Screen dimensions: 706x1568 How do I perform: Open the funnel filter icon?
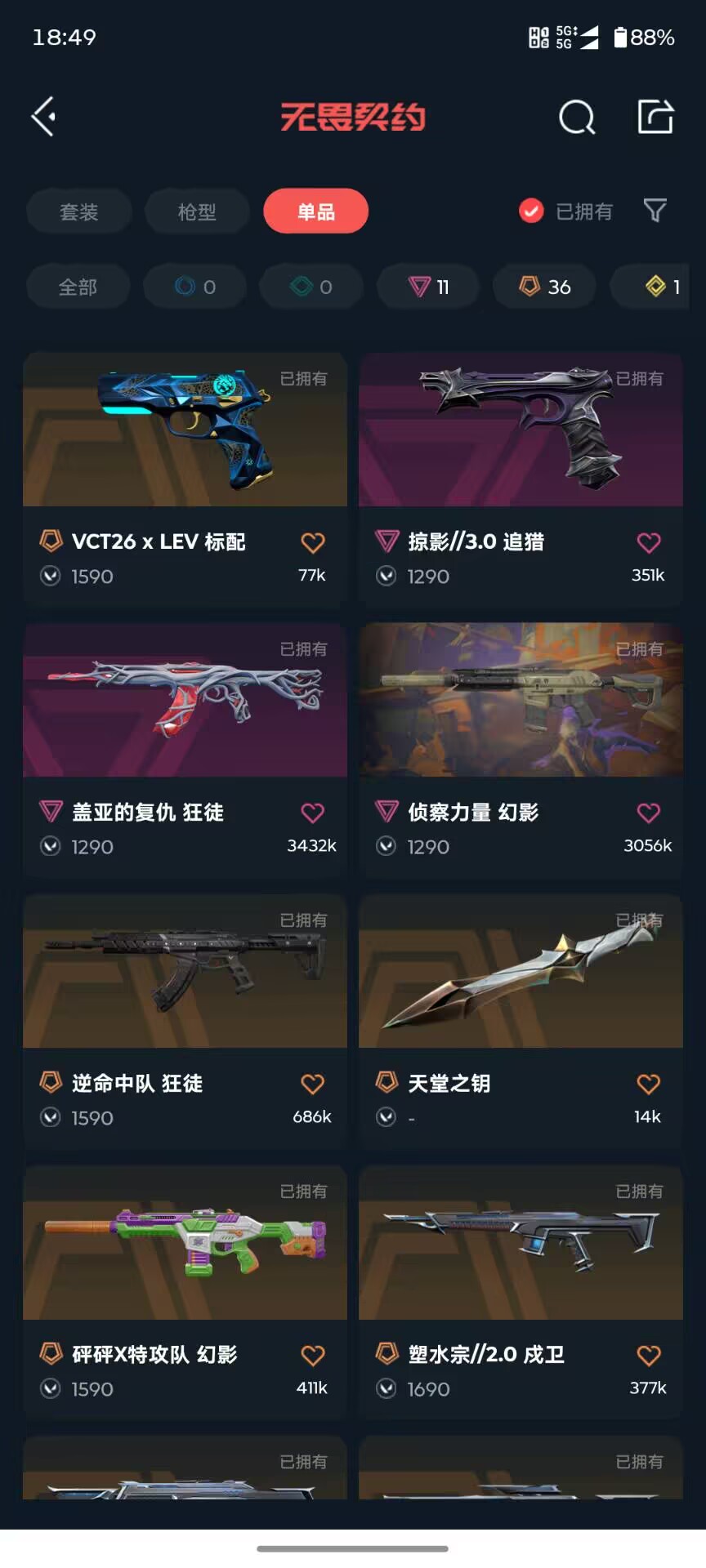click(x=655, y=212)
